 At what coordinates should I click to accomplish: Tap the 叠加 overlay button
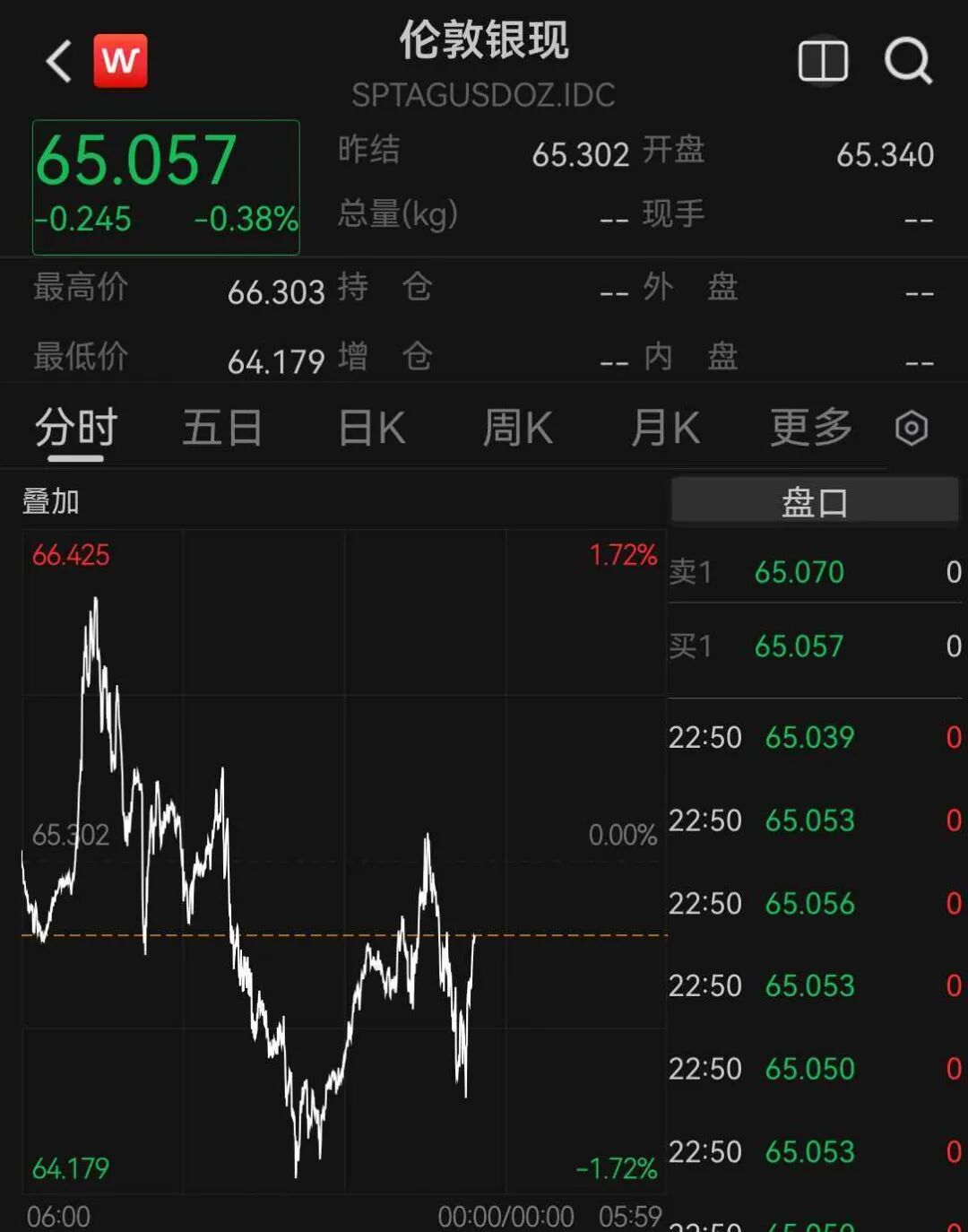click(51, 501)
